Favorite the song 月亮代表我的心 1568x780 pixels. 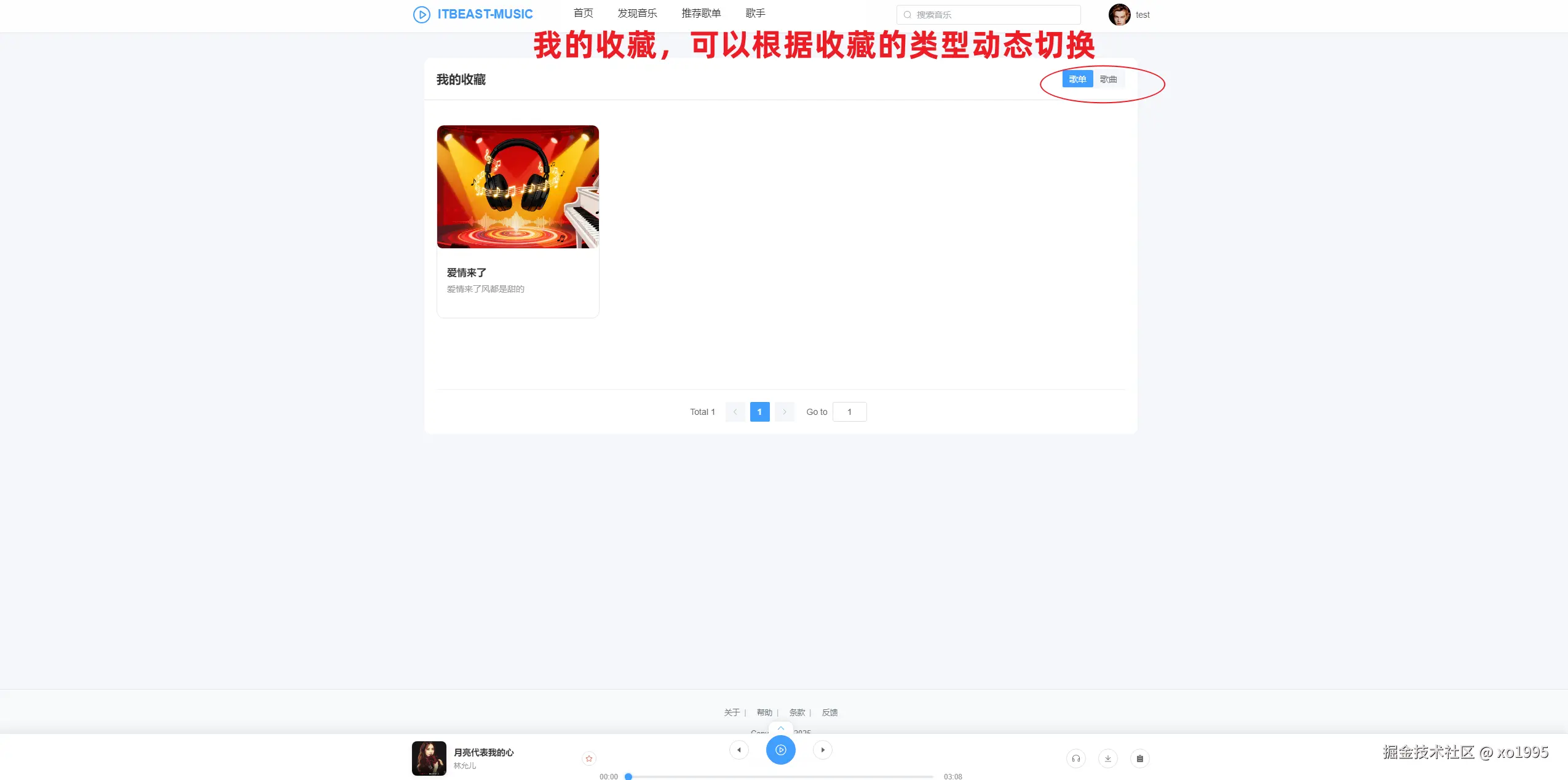pos(589,758)
